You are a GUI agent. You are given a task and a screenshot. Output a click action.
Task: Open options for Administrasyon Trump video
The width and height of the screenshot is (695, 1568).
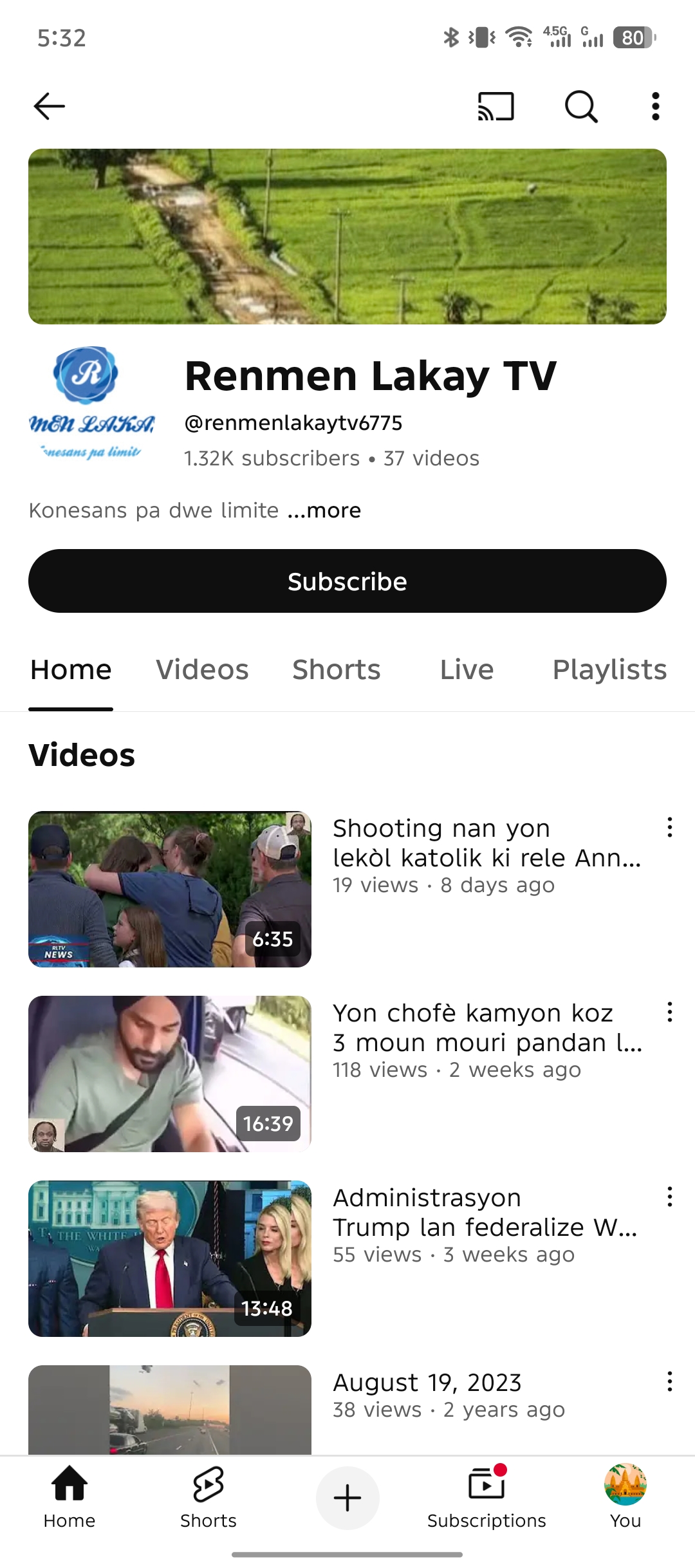[x=670, y=1197]
